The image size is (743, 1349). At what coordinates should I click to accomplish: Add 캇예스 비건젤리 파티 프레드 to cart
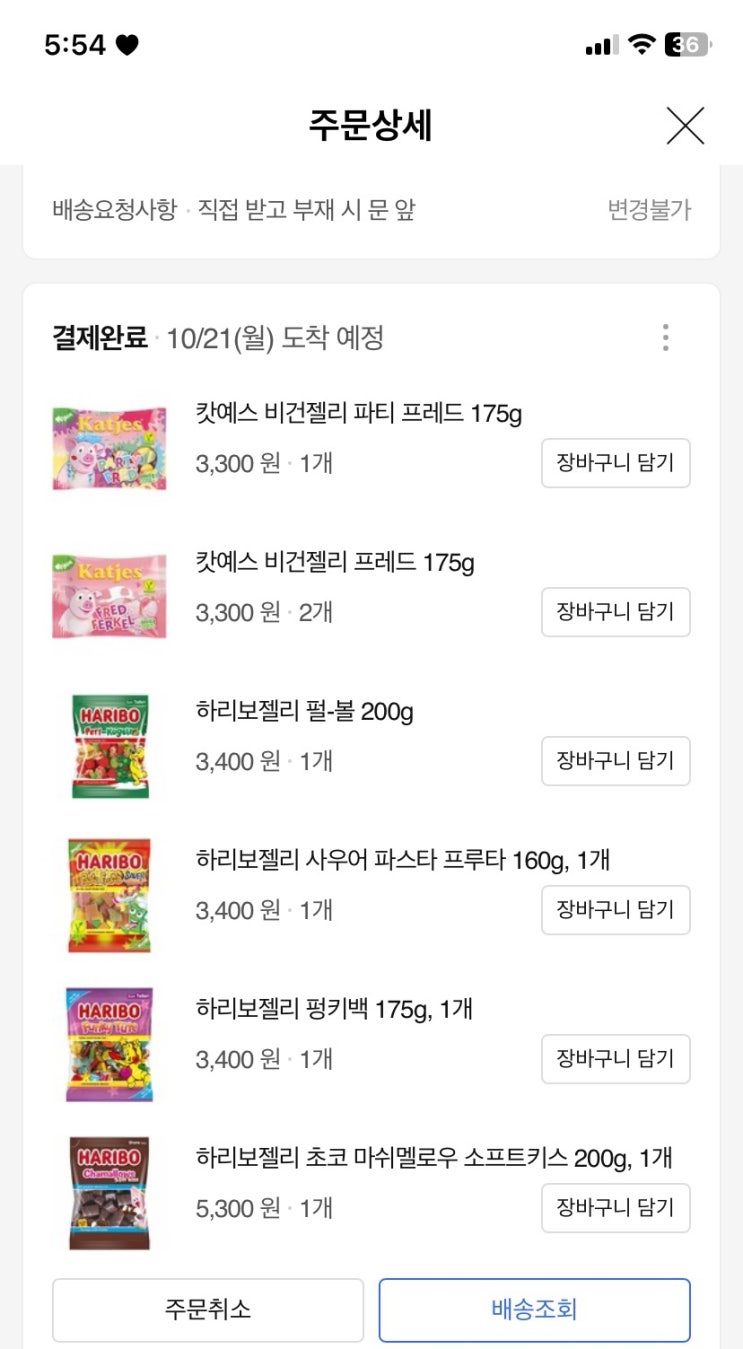point(615,463)
